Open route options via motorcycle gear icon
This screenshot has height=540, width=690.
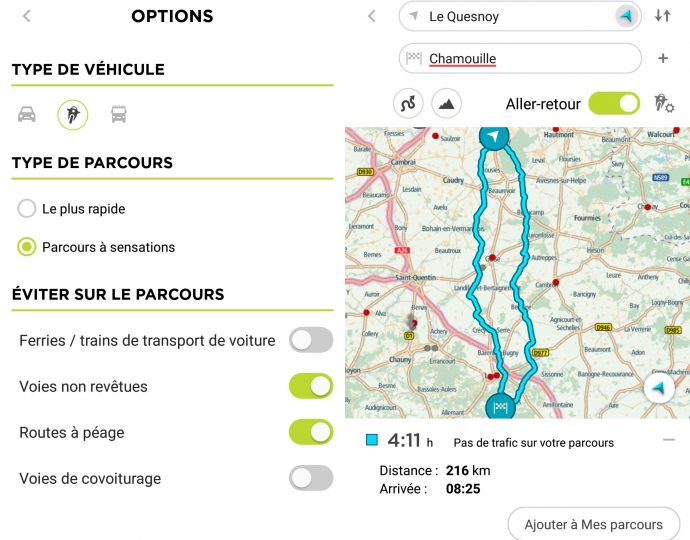pyautogui.click(x=662, y=102)
